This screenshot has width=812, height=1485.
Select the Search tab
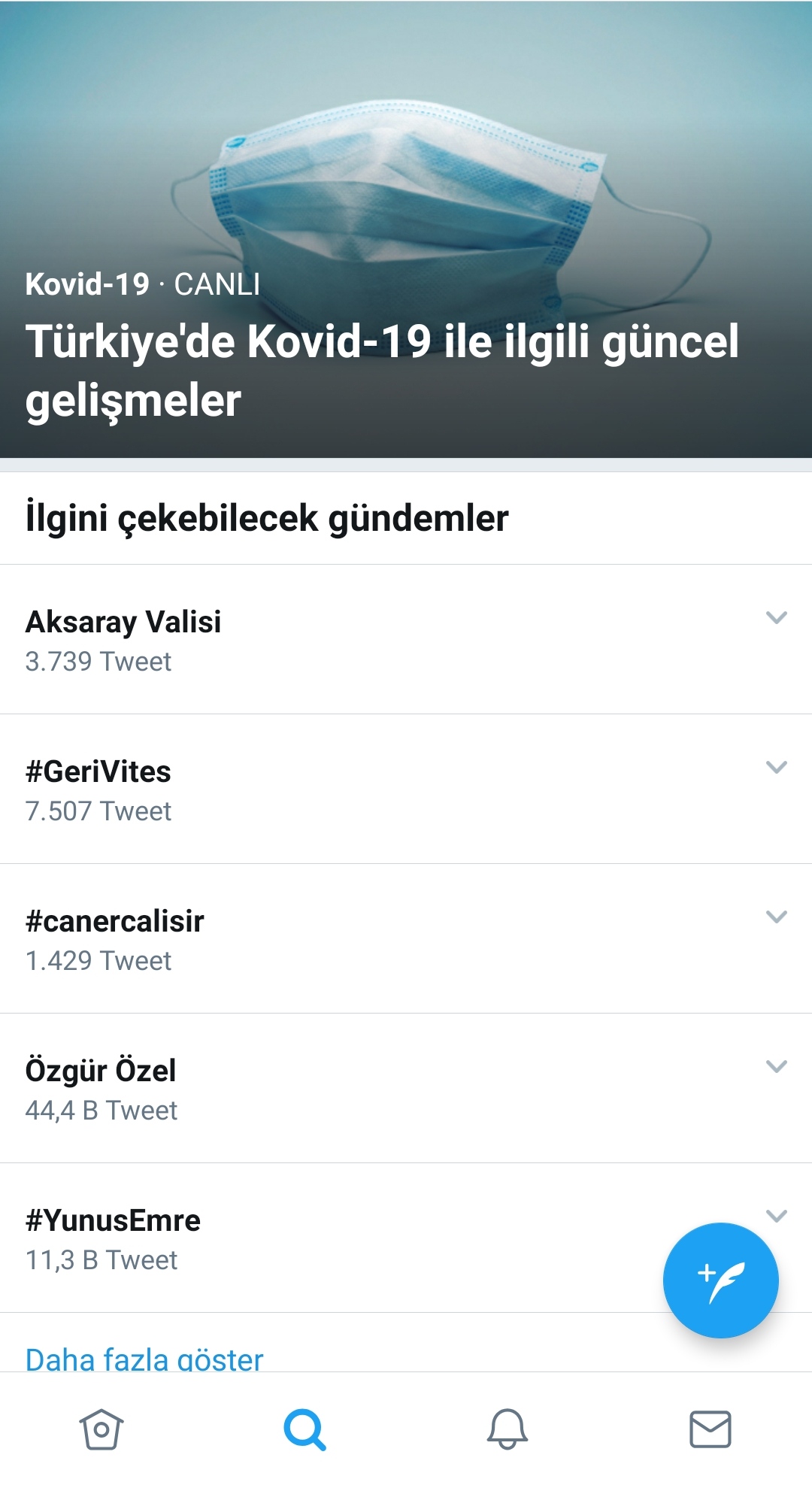click(x=304, y=1429)
